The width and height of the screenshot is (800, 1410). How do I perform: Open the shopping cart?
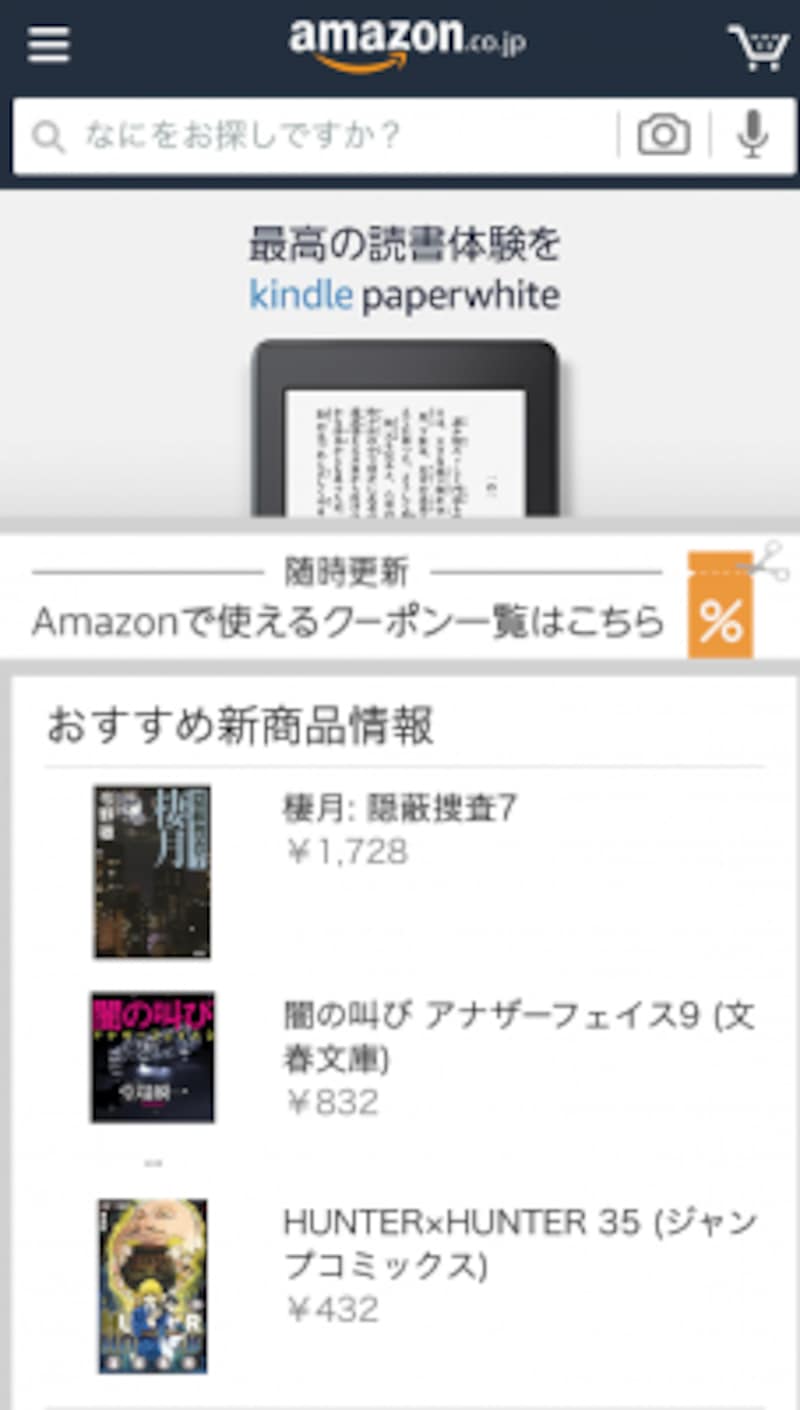pyautogui.click(x=758, y=47)
